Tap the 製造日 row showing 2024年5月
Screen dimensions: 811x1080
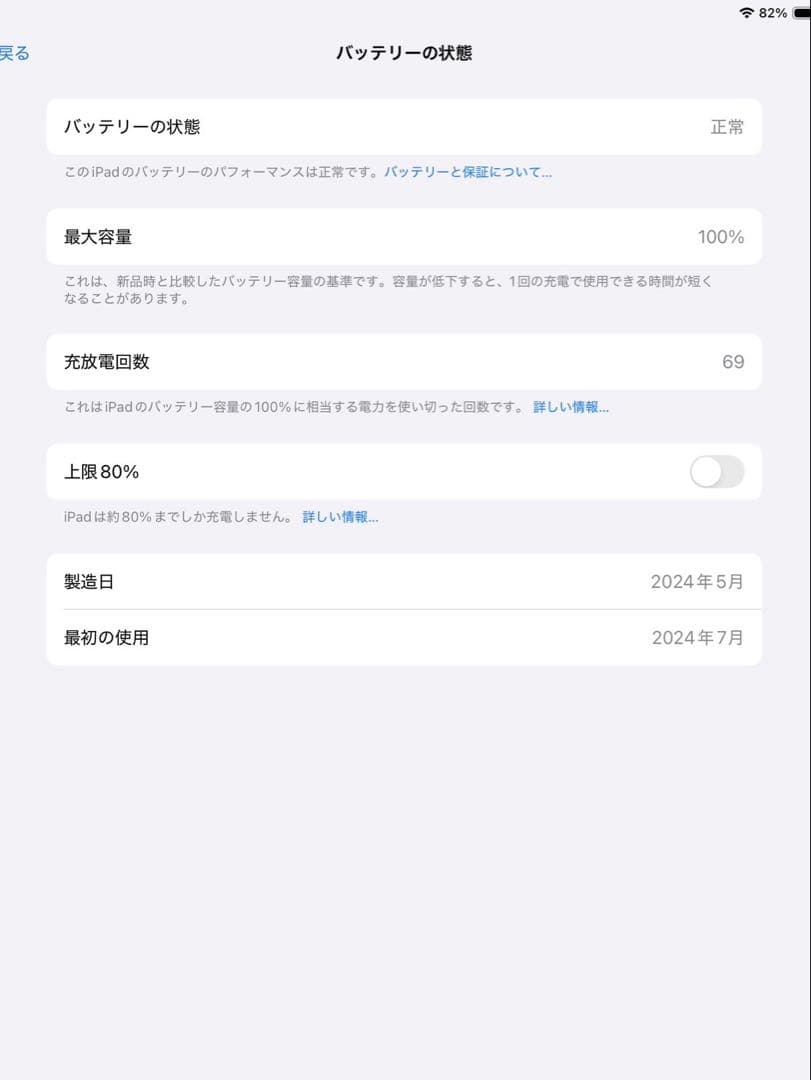(405, 581)
